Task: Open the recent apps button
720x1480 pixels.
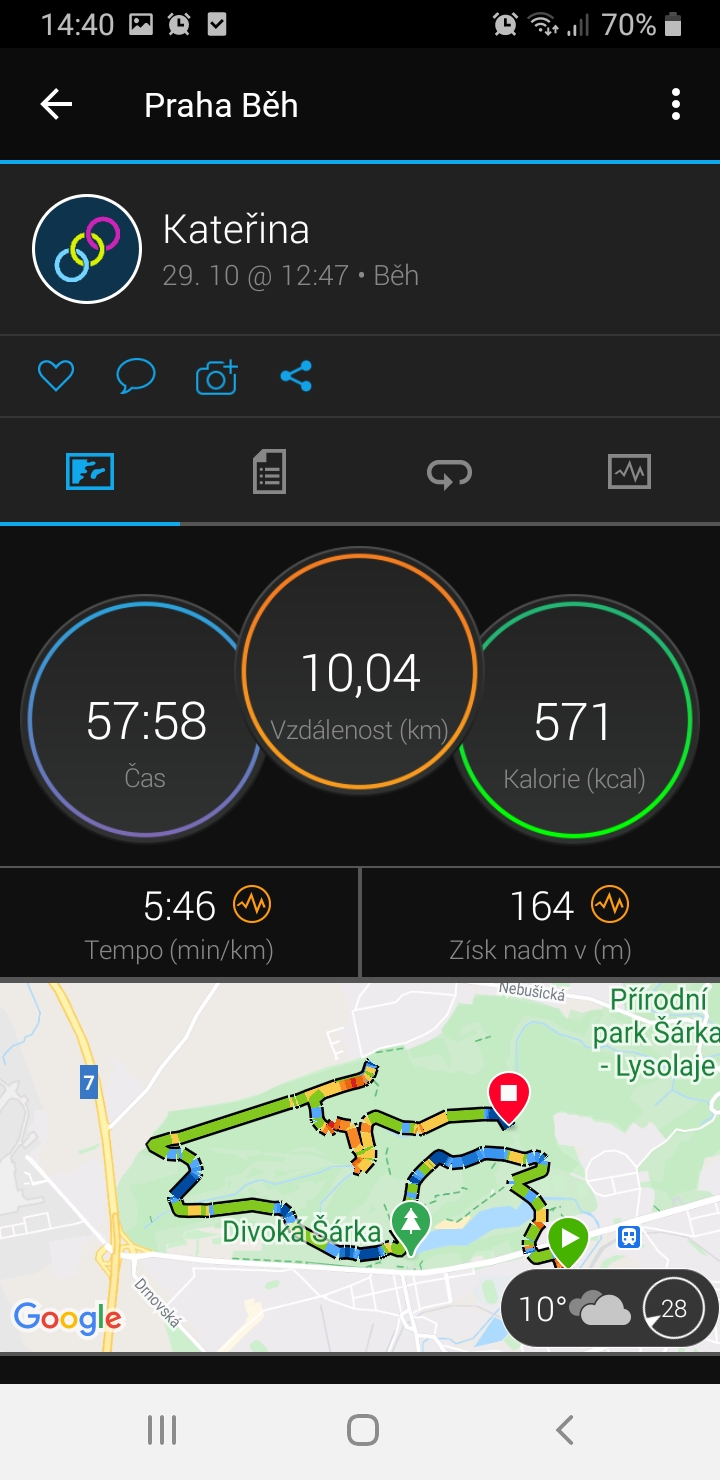Action: click(162, 1430)
